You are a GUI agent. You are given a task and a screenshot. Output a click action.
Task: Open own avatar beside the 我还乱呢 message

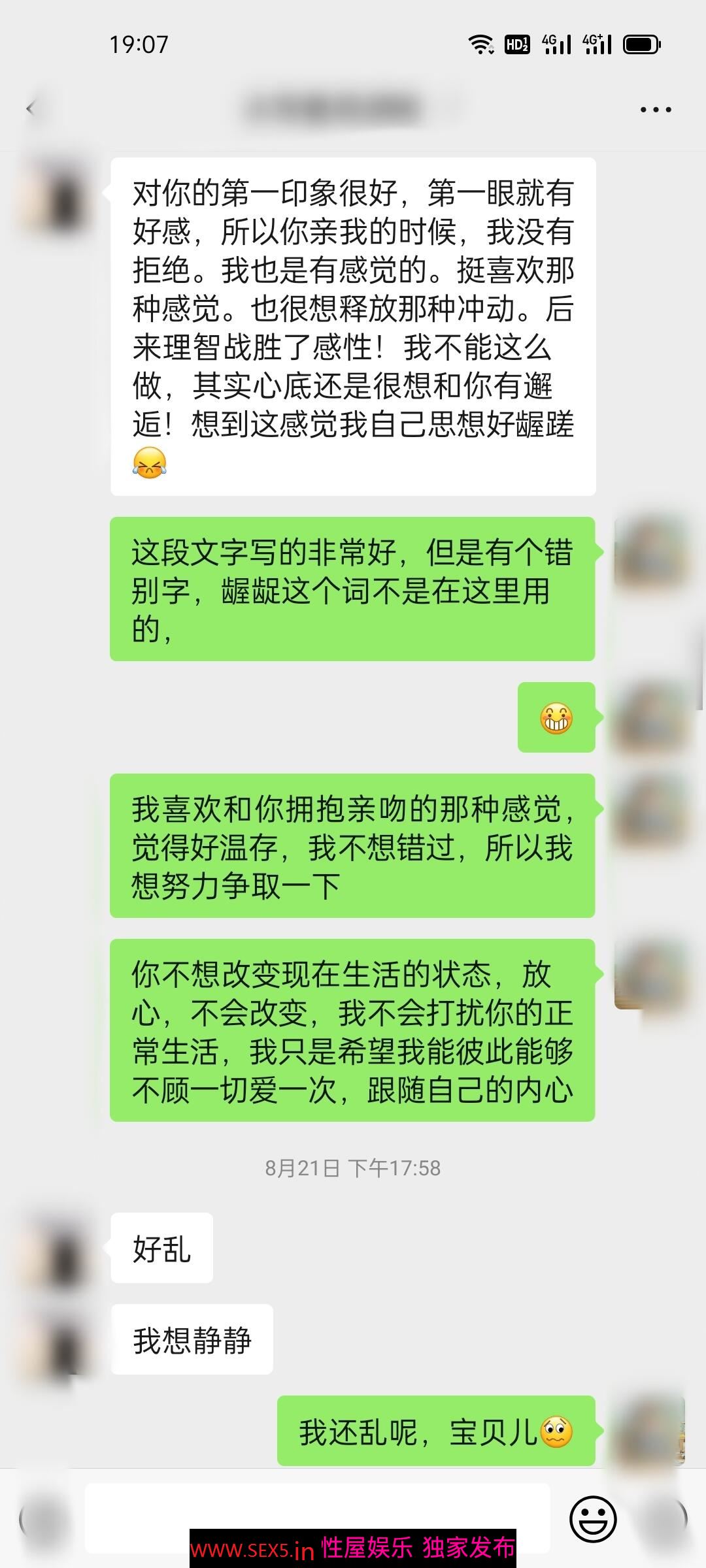click(x=650, y=1431)
